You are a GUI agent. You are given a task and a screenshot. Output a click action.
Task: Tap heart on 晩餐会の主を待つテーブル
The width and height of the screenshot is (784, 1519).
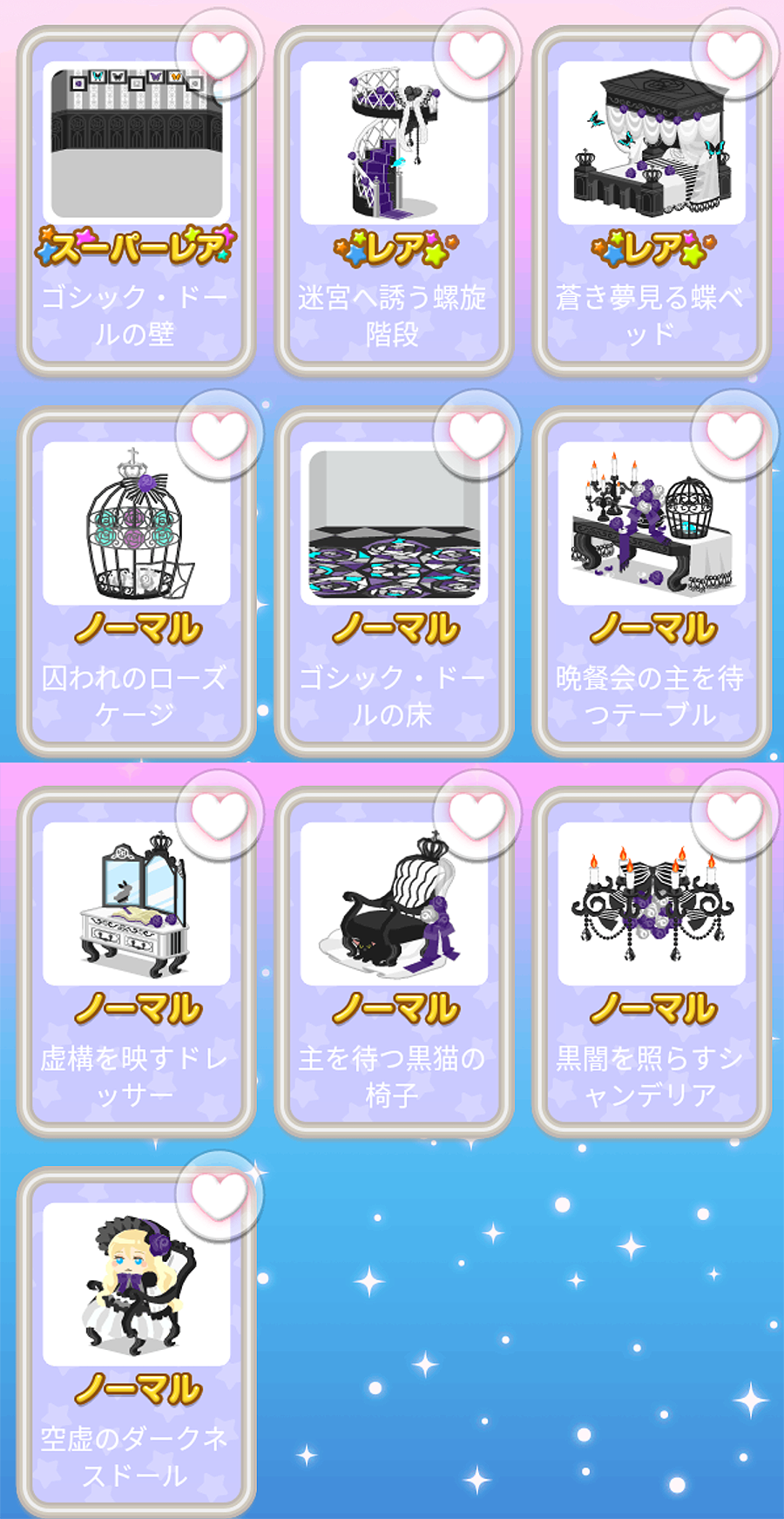pyautogui.click(x=734, y=433)
